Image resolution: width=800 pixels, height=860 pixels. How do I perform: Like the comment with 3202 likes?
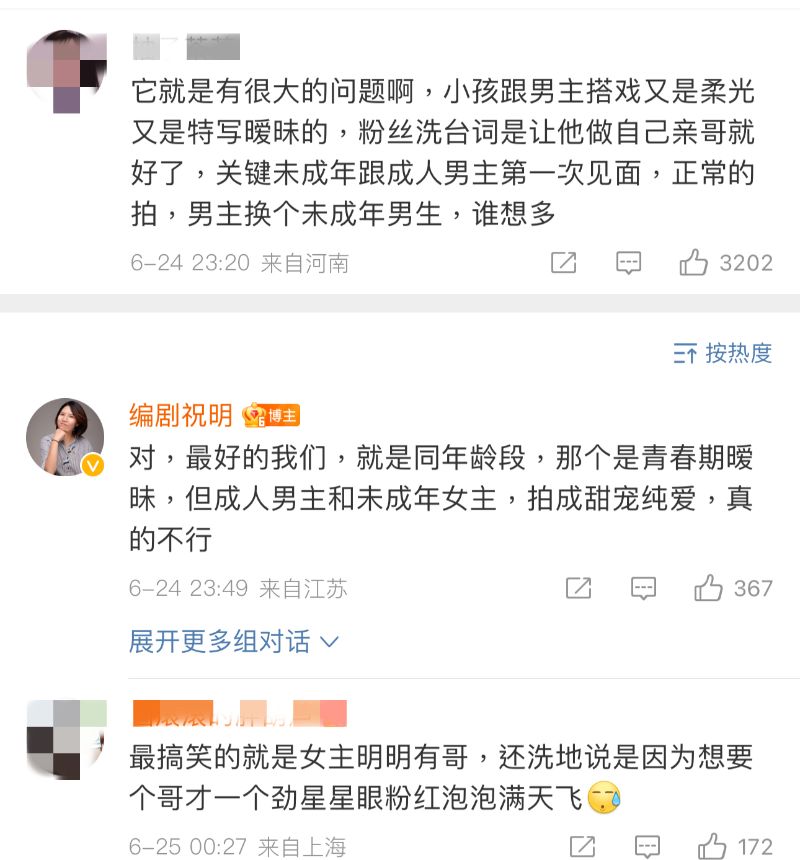pyautogui.click(x=694, y=263)
